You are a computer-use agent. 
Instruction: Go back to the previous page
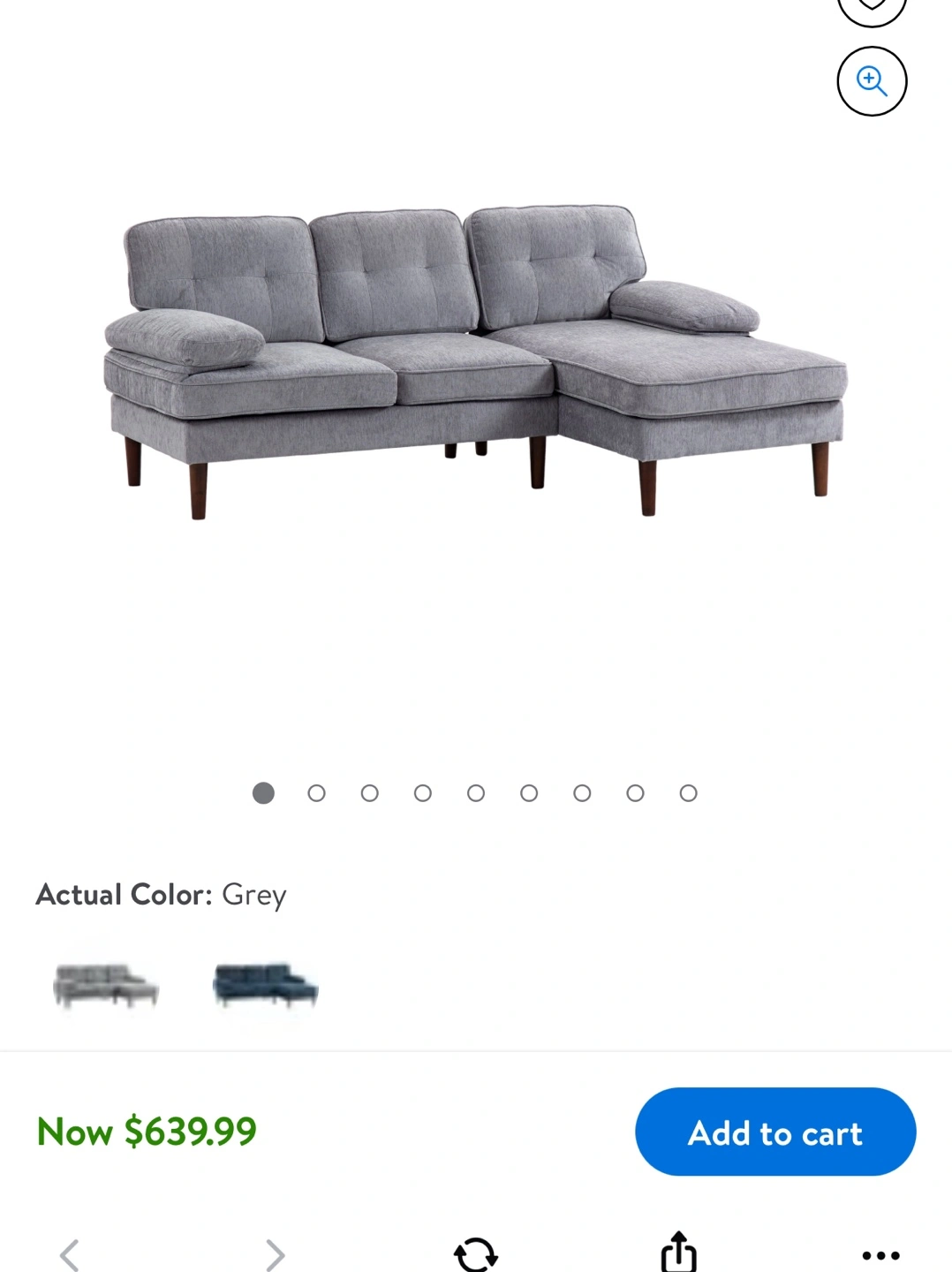click(x=69, y=1254)
